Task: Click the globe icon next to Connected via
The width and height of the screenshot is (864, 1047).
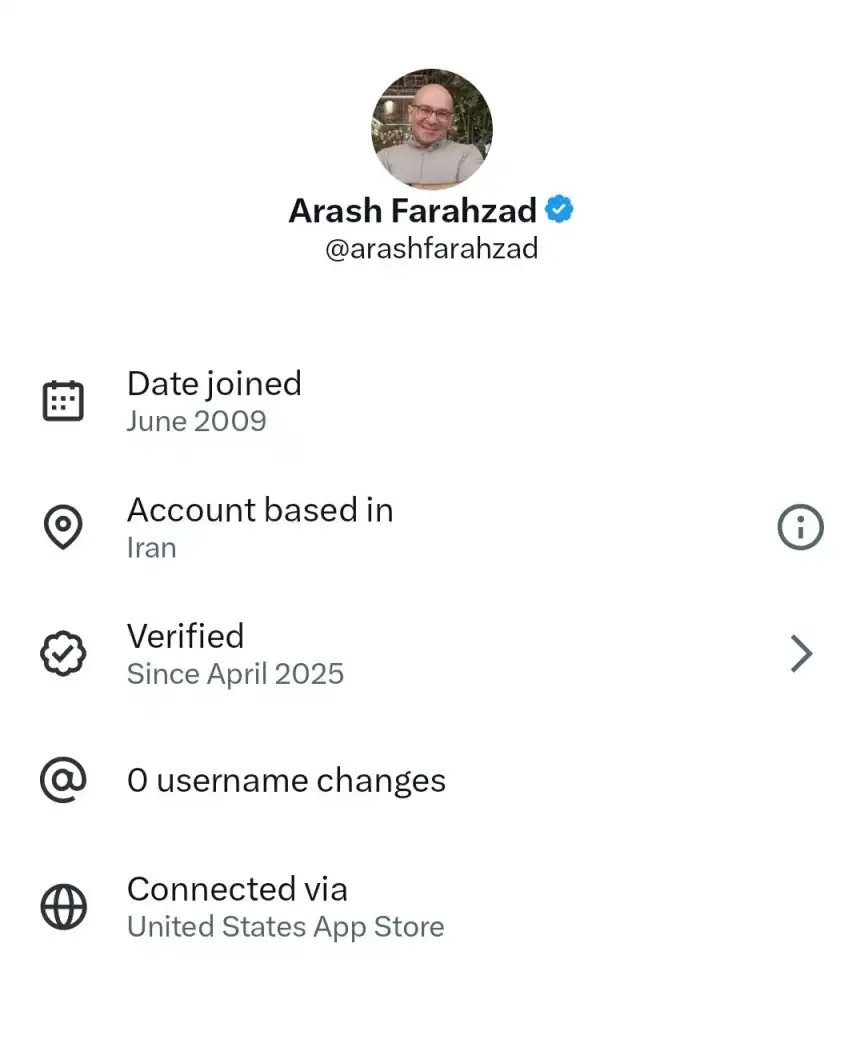Action: 63,907
